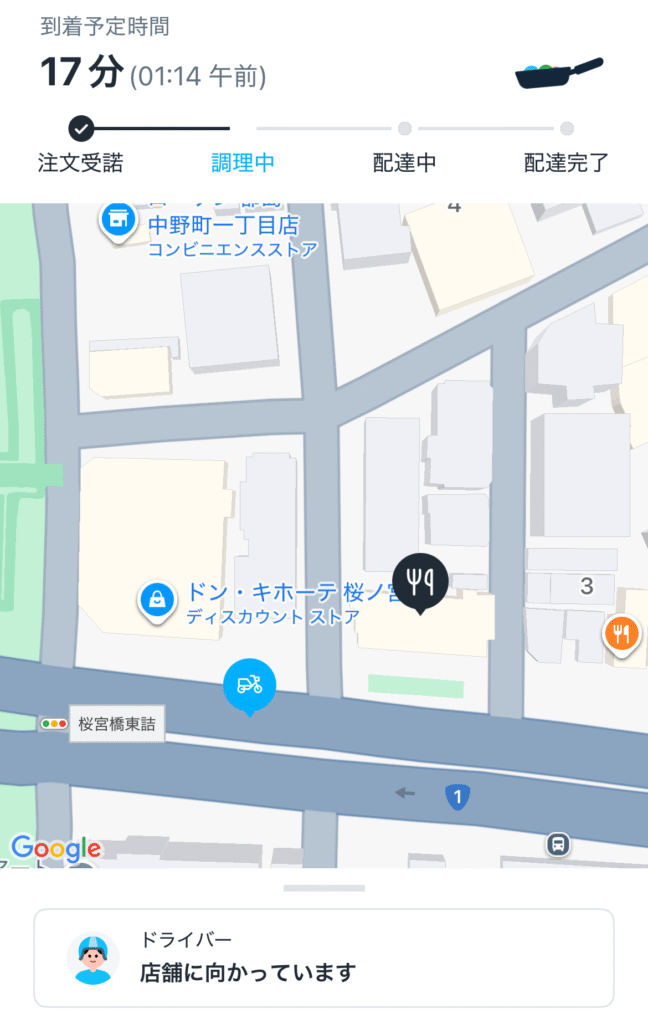Open the 中野町一丁目店 convenience store marker
The height and width of the screenshot is (1024, 648).
coord(119,219)
